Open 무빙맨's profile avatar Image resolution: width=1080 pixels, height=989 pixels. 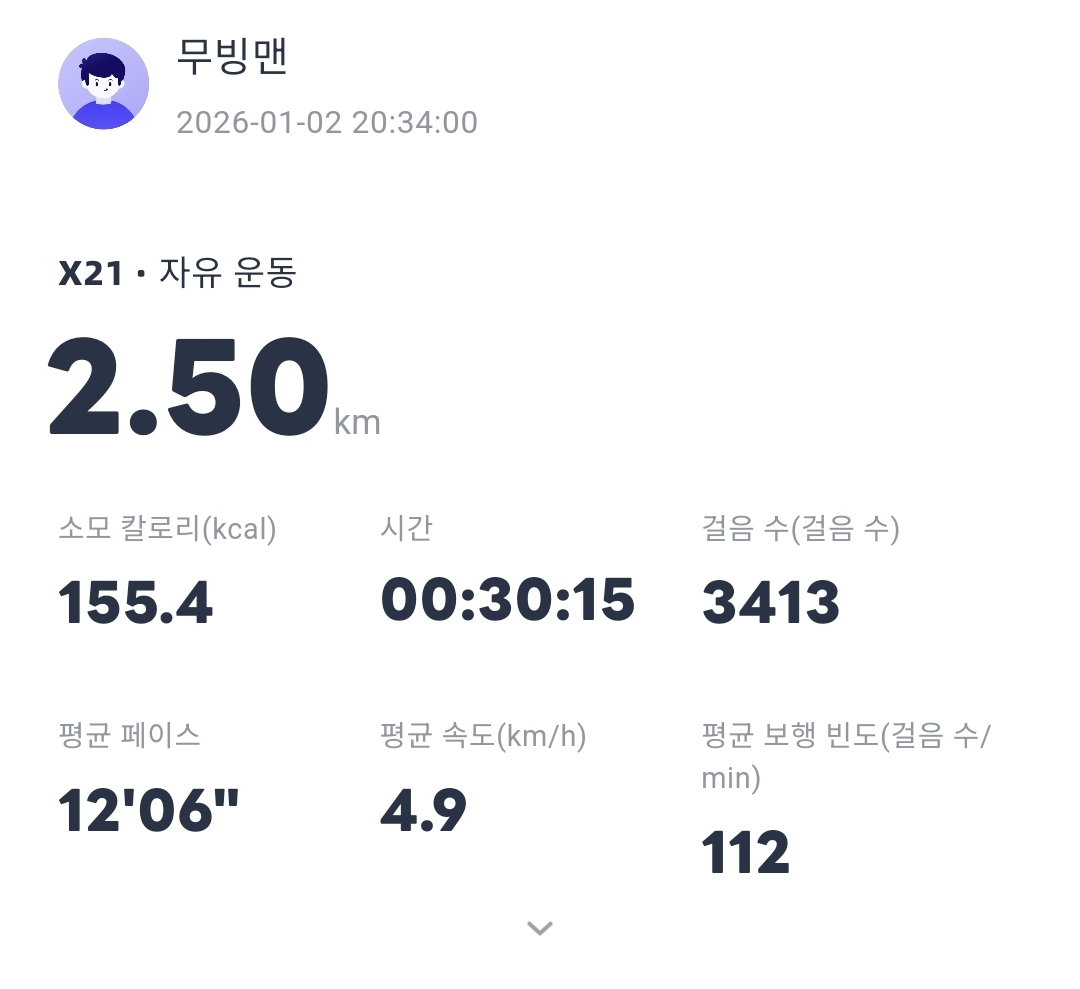tap(104, 84)
